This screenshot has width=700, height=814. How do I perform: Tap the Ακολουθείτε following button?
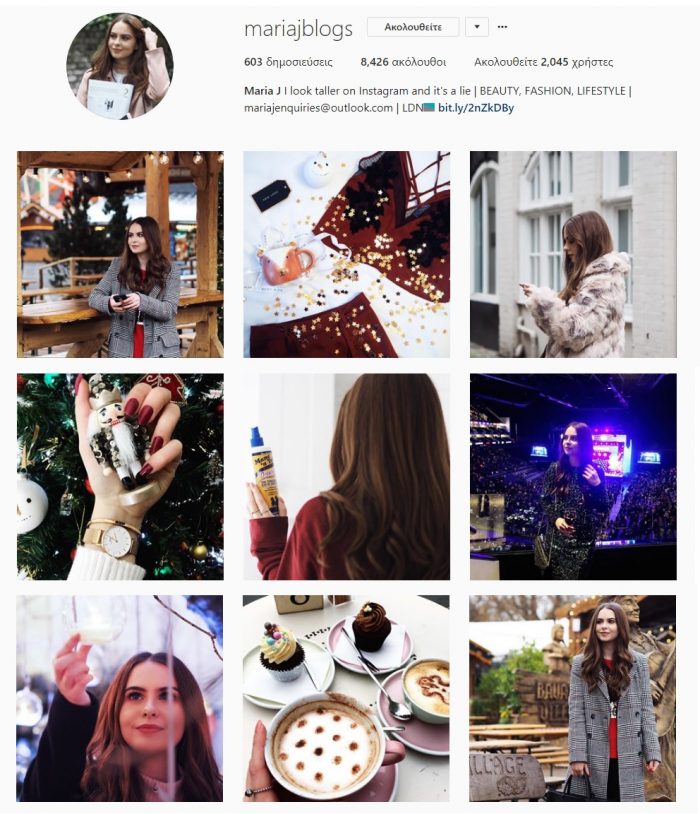412,27
